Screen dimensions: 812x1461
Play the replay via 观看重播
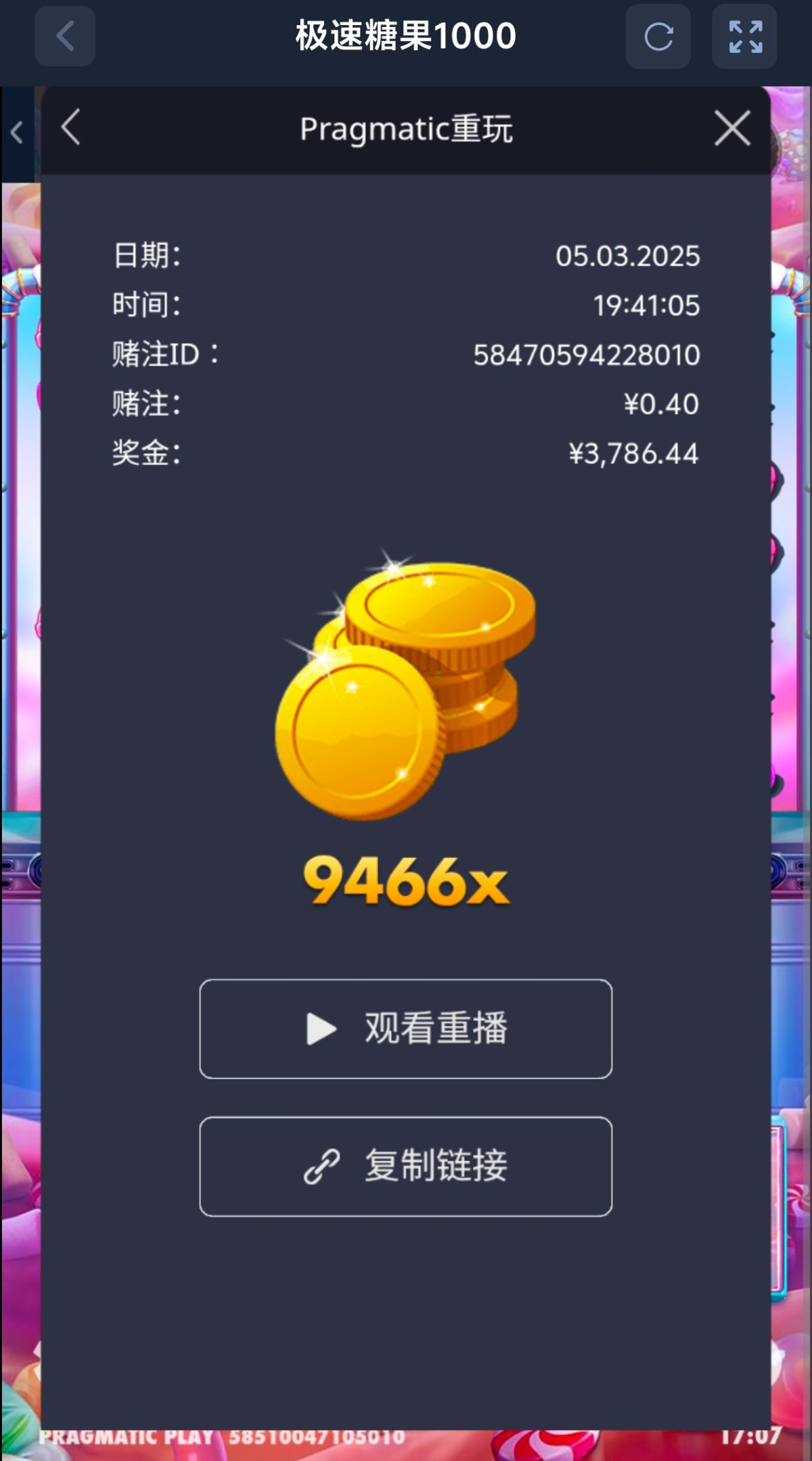tap(406, 1029)
